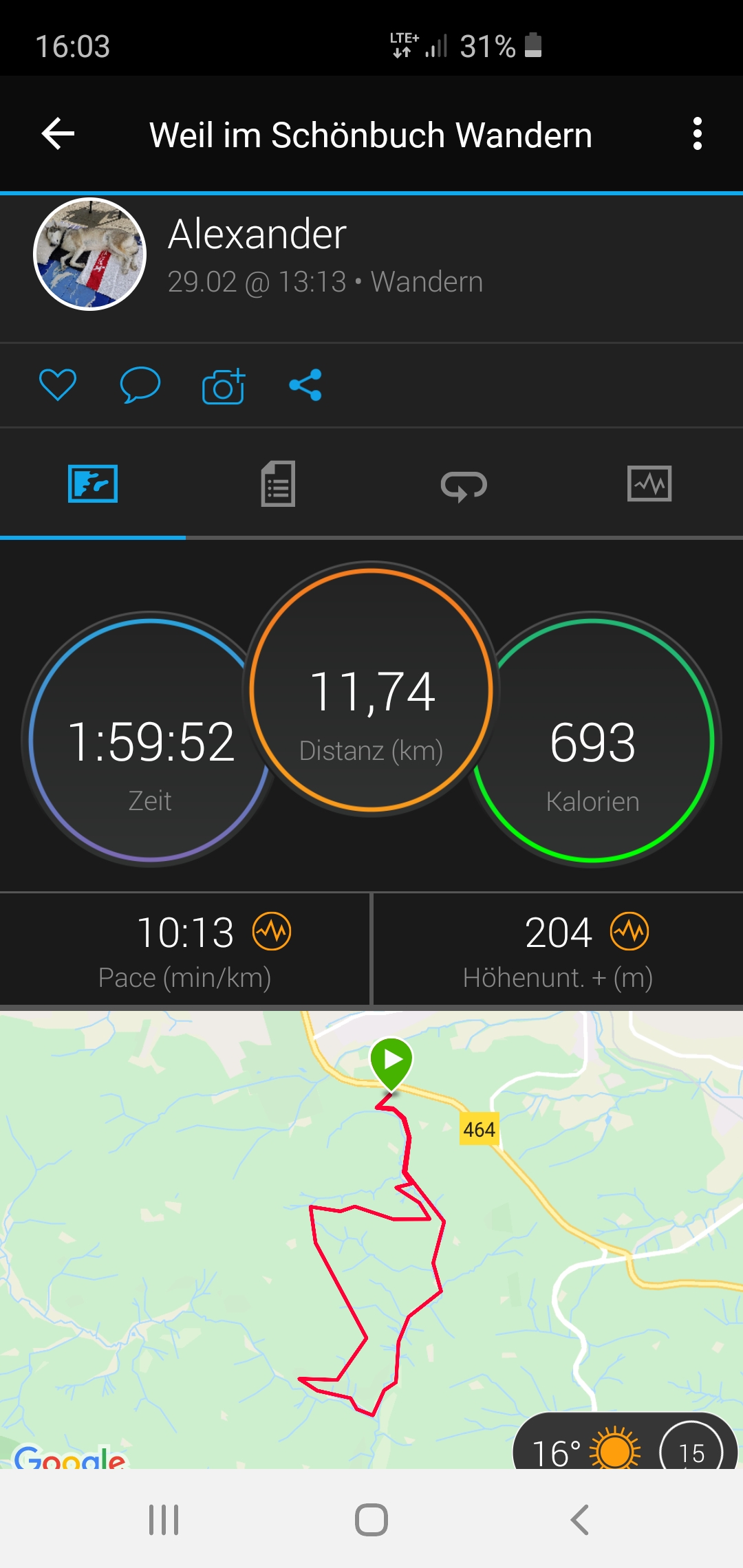743x1568 pixels.
Task: Switch to the charts tab
Action: tap(649, 484)
